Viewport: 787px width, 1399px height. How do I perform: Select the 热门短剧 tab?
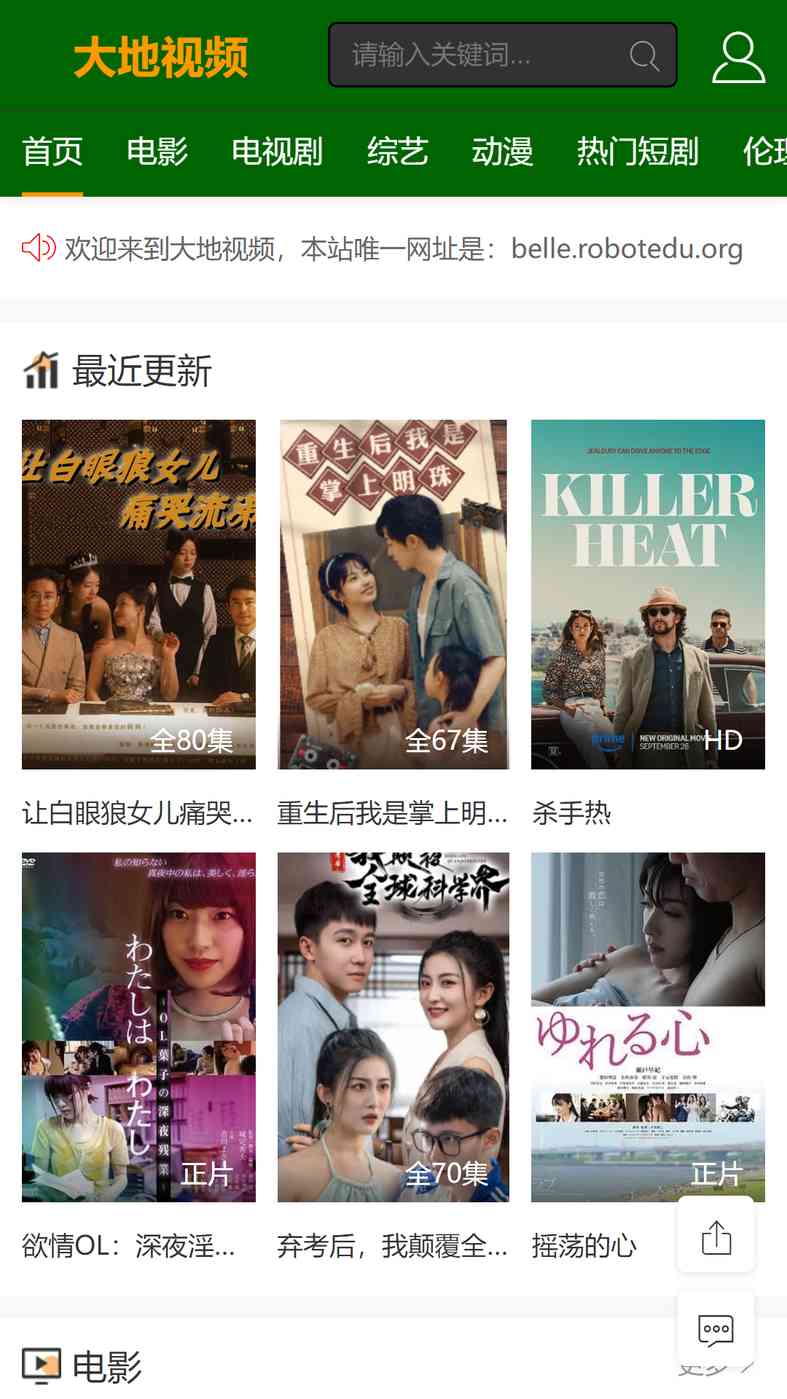pyautogui.click(x=637, y=152)
